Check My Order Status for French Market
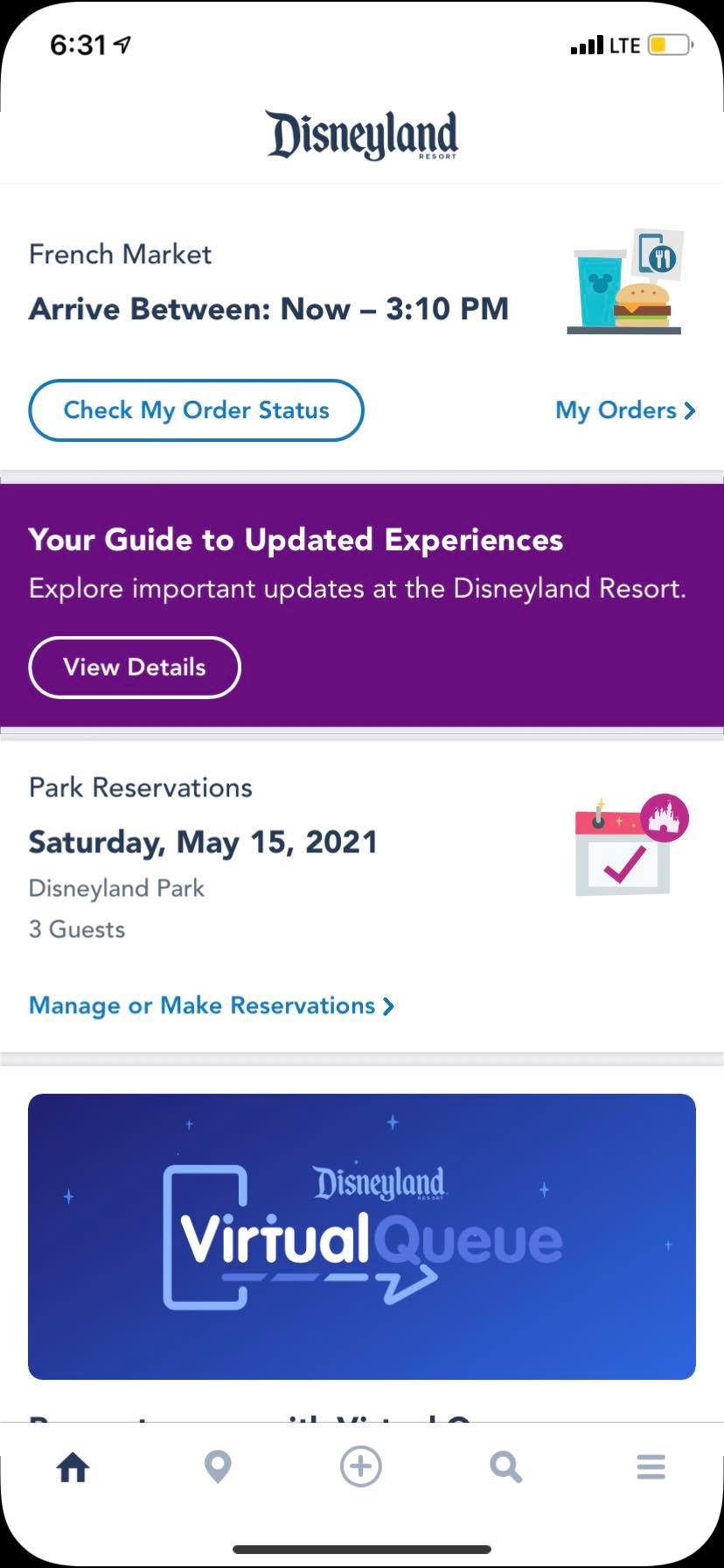This screenshot has height=1568, width=724. coord(196,410)
